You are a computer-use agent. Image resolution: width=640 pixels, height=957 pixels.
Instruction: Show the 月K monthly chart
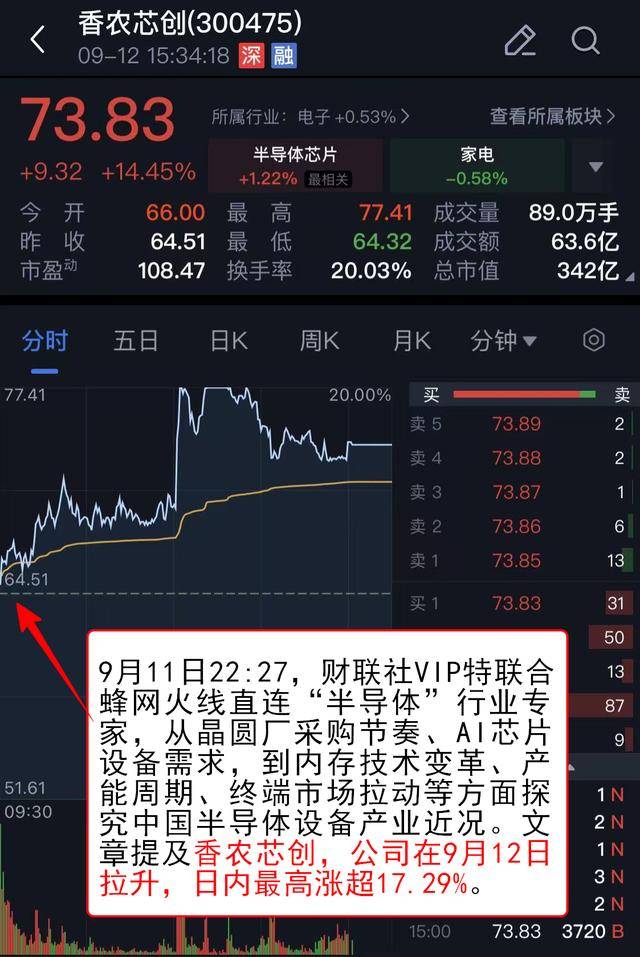pos(411,341)
